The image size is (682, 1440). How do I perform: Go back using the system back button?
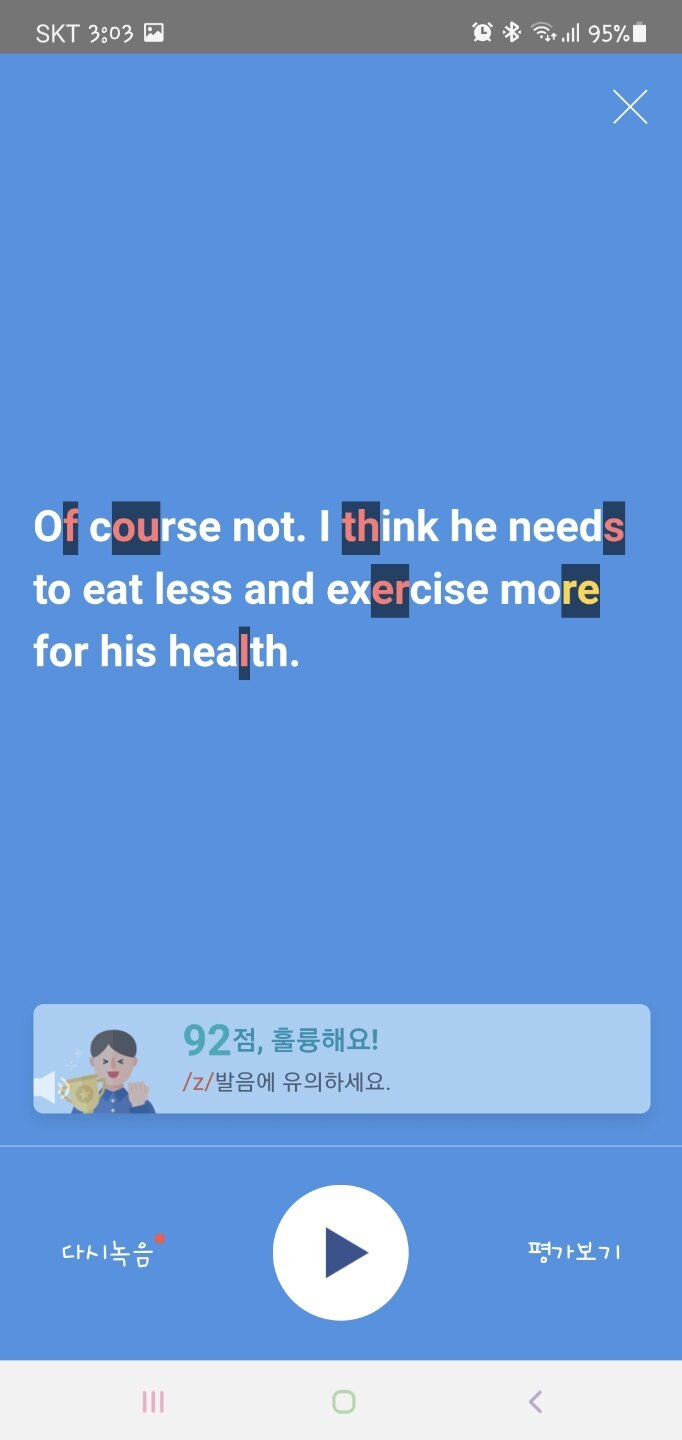pos(535,1402)
